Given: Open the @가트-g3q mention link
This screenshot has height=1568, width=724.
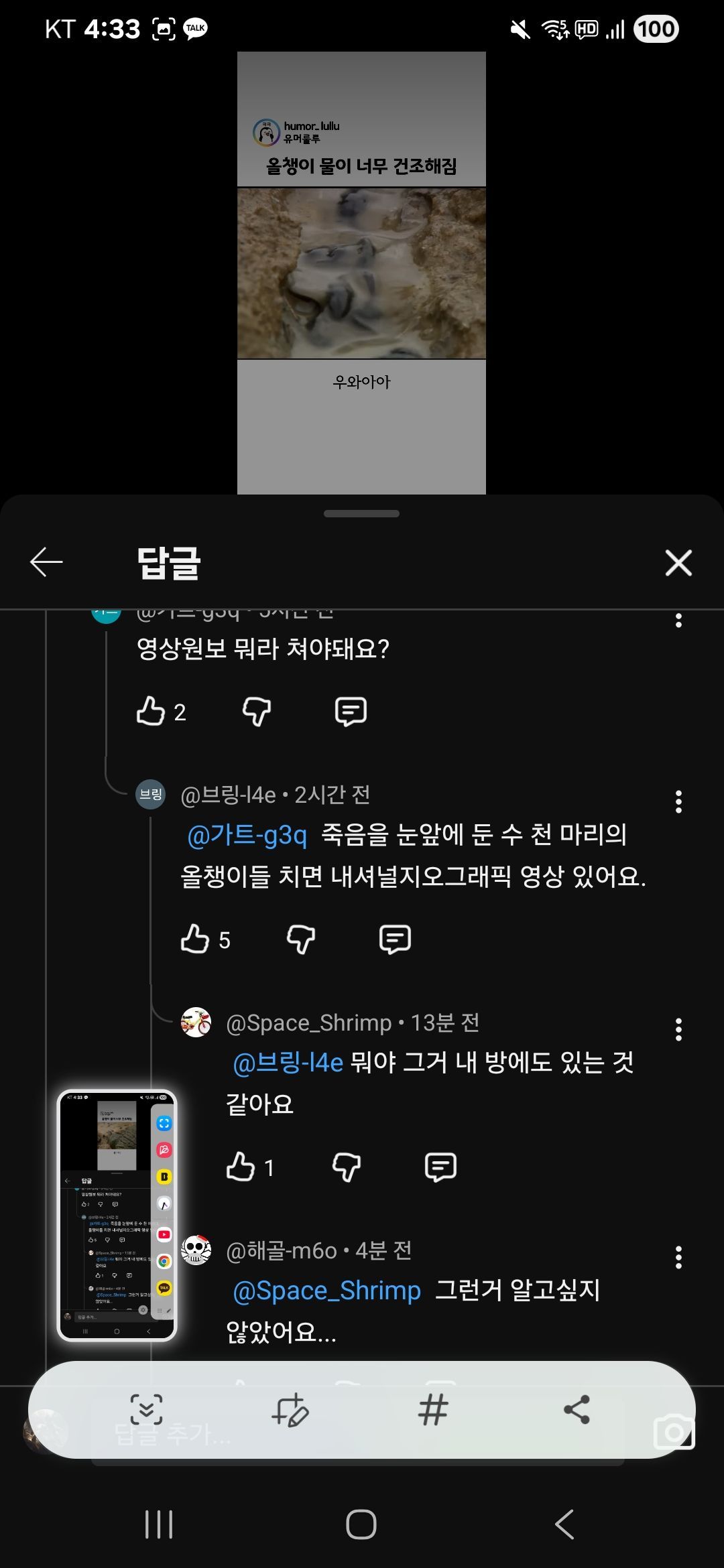Looking at the screenshot, I should pyautogui.click(x=247, y=836).
